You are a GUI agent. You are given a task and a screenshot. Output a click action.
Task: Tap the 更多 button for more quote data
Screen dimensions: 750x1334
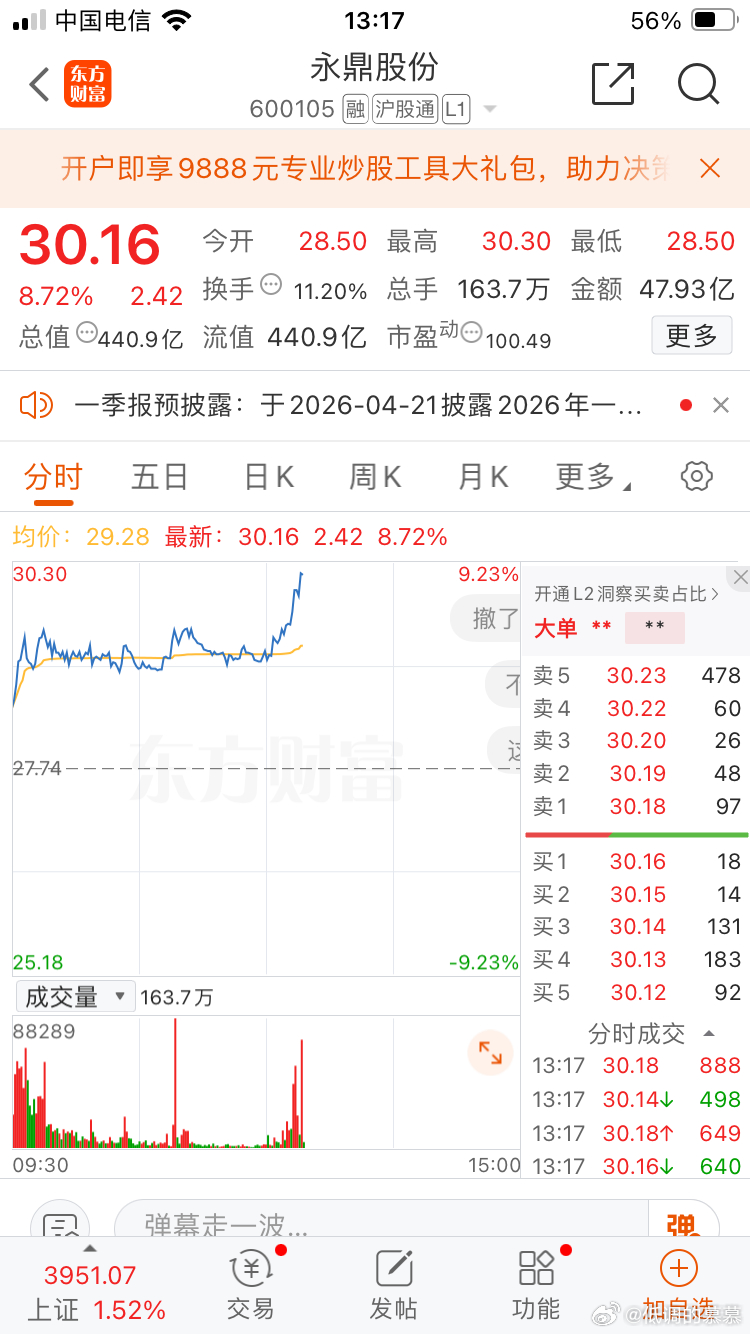[x=691, y=336]
